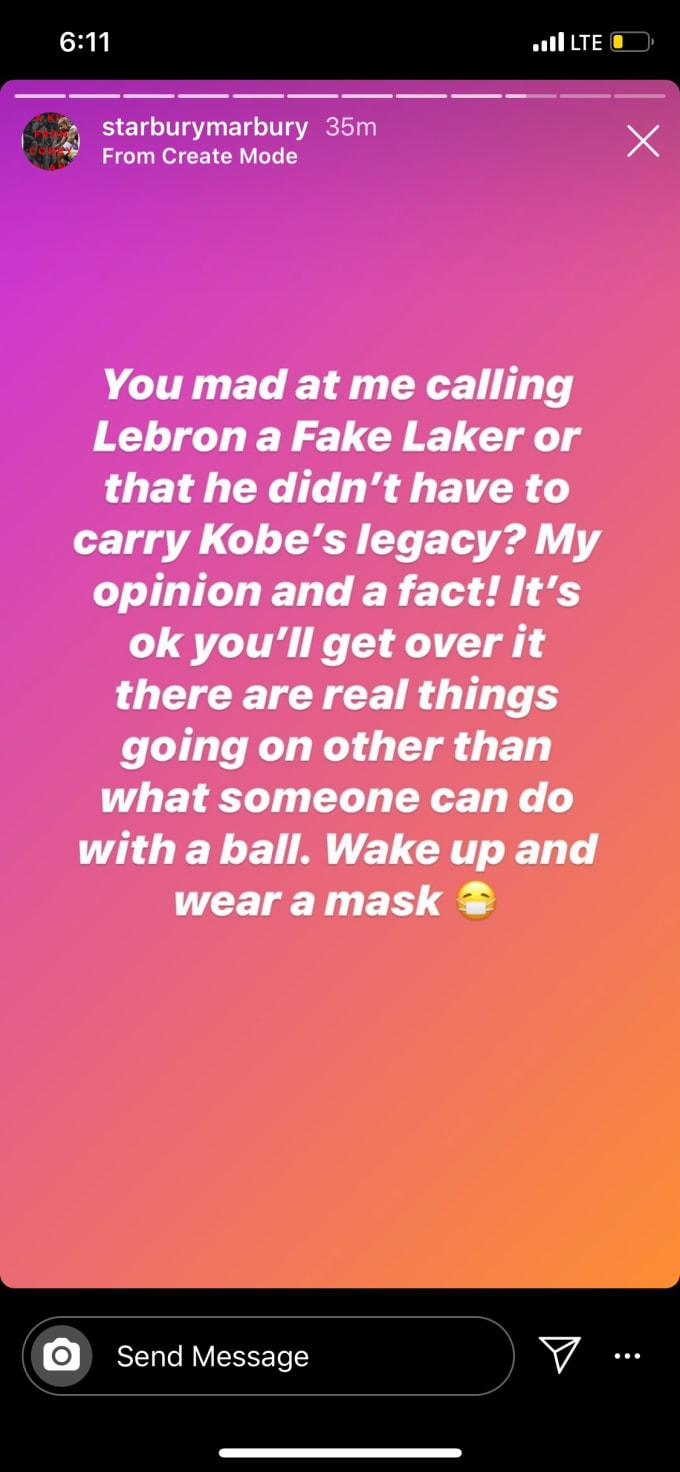Open the starburymarbury username

click(204, 127)
